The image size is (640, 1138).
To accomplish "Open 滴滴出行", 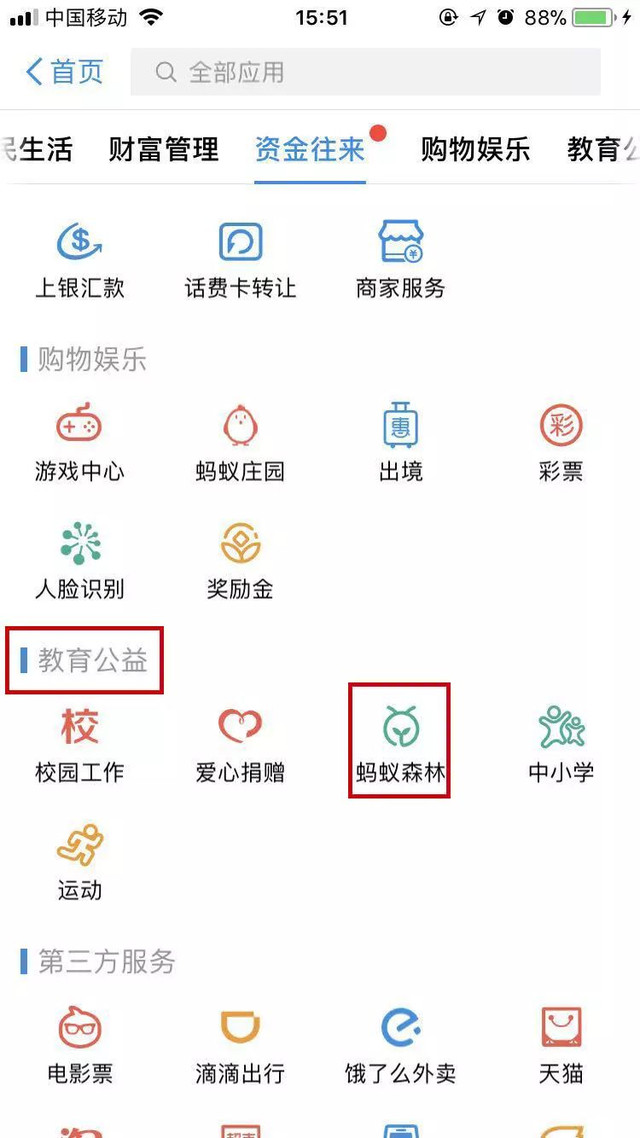I will 240,1045.
